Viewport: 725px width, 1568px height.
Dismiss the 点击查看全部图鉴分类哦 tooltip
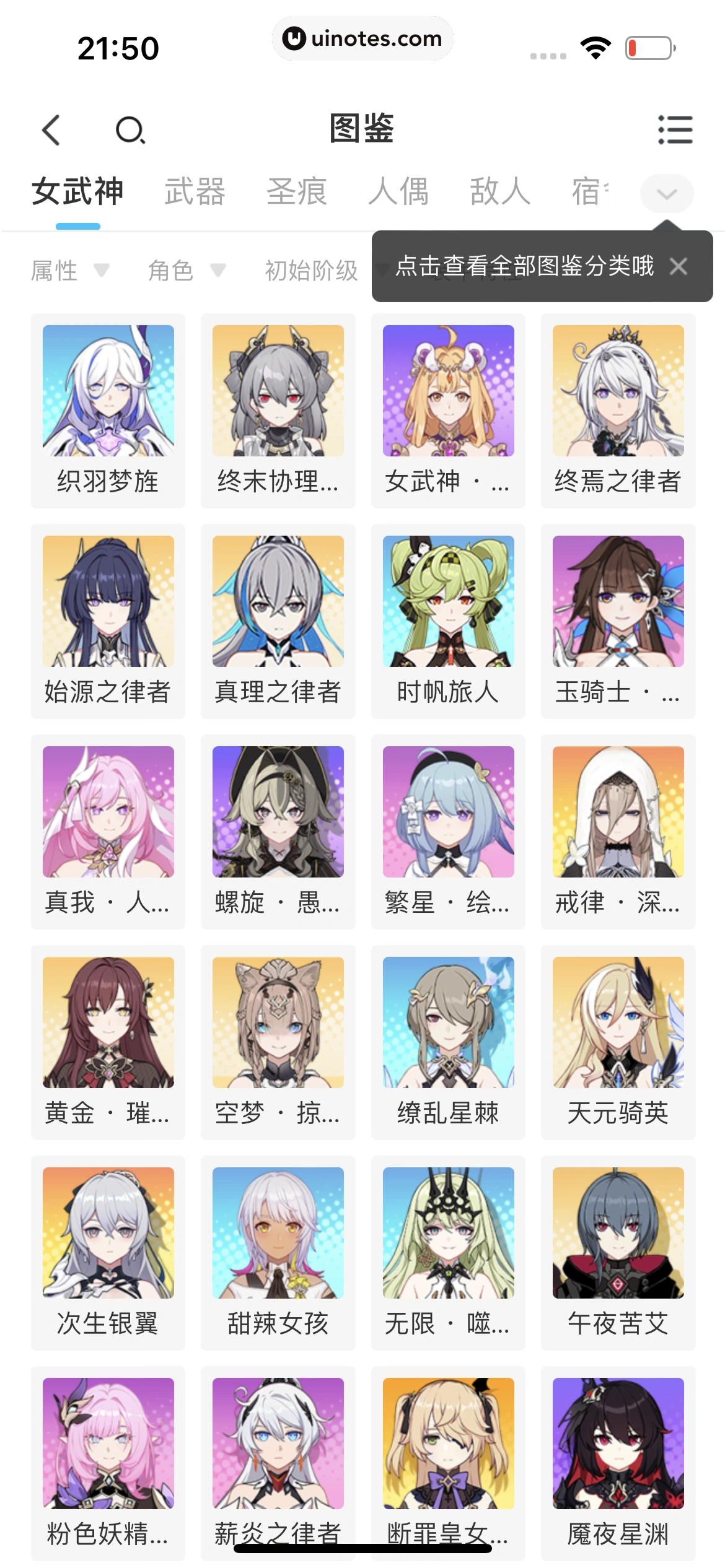(679, 267)
